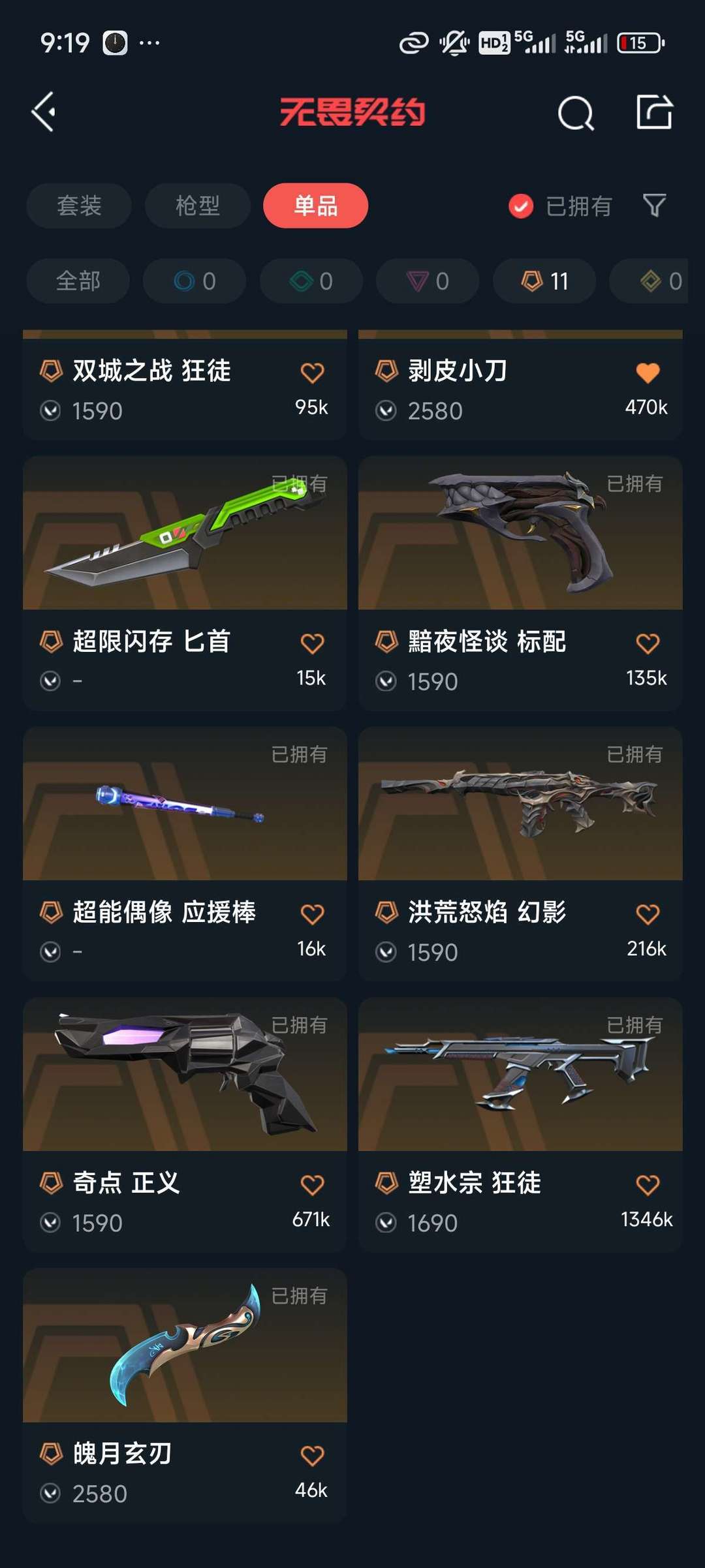
Task: Open the 魄月玄刃 skin card
Action: (185, 1396)
